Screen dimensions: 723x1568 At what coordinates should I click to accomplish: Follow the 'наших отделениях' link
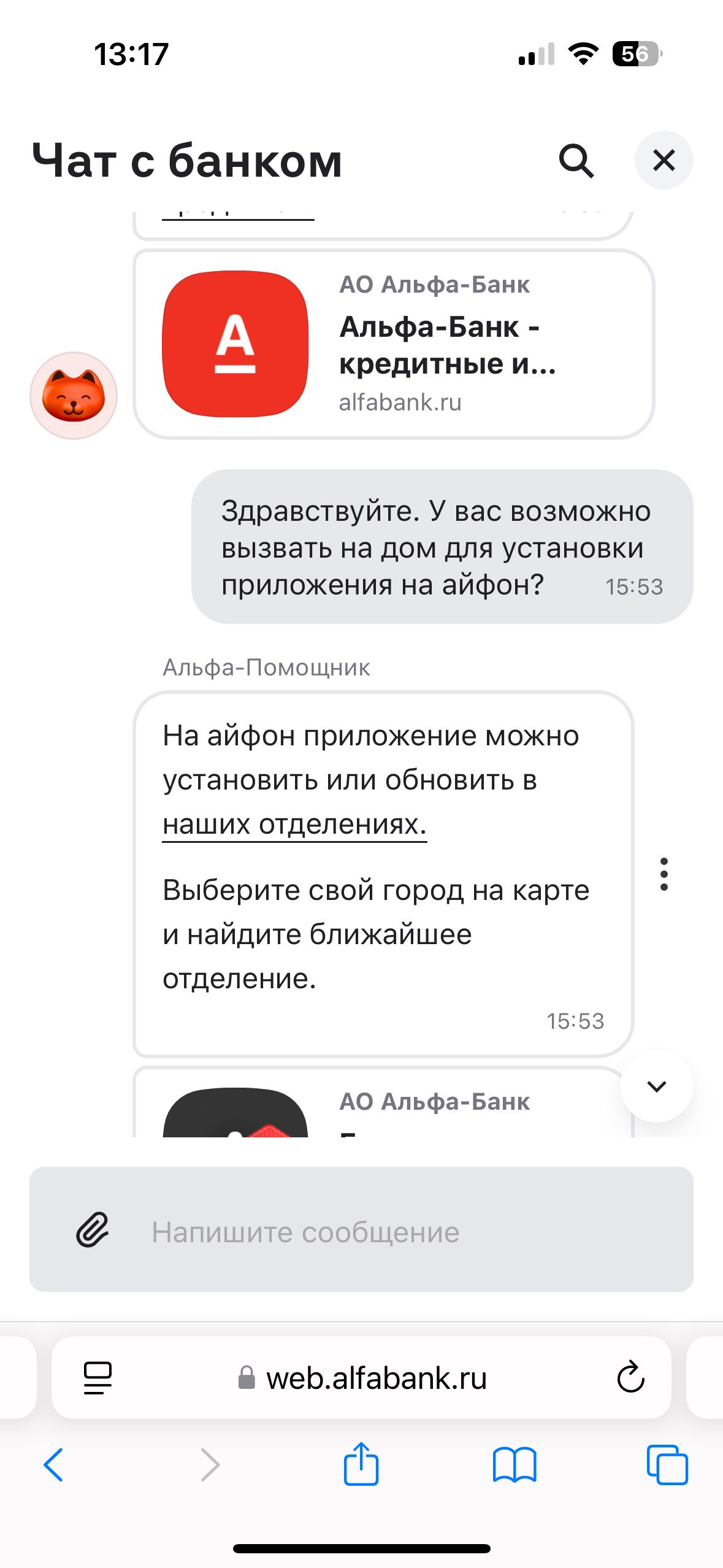294,824
